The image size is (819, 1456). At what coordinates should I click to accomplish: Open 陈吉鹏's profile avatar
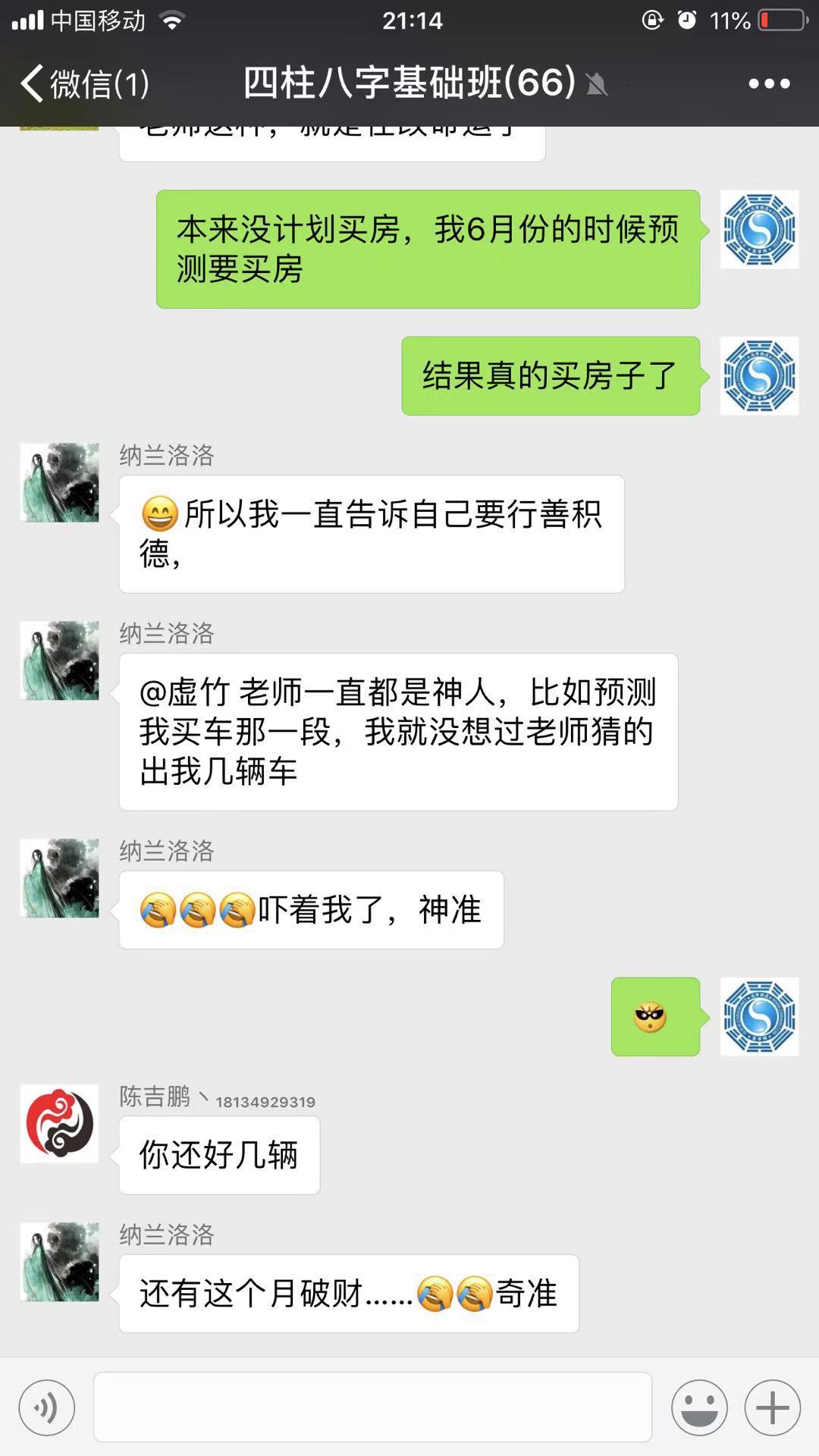(59, 1123)
